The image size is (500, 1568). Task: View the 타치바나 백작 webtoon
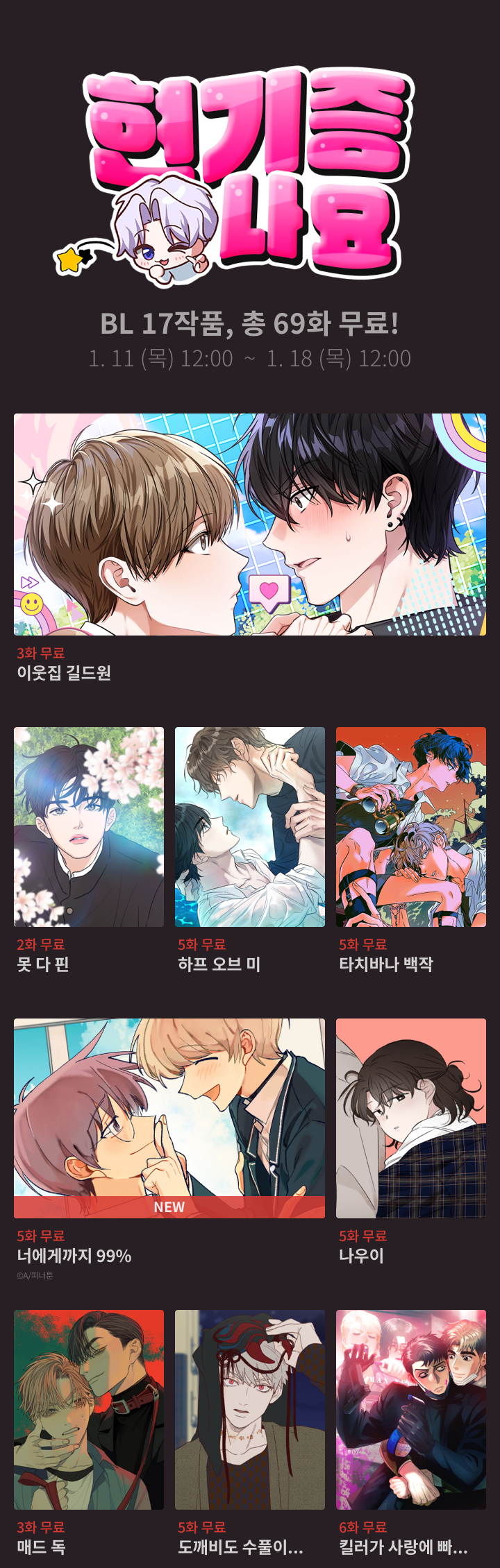tap(411, 827)
